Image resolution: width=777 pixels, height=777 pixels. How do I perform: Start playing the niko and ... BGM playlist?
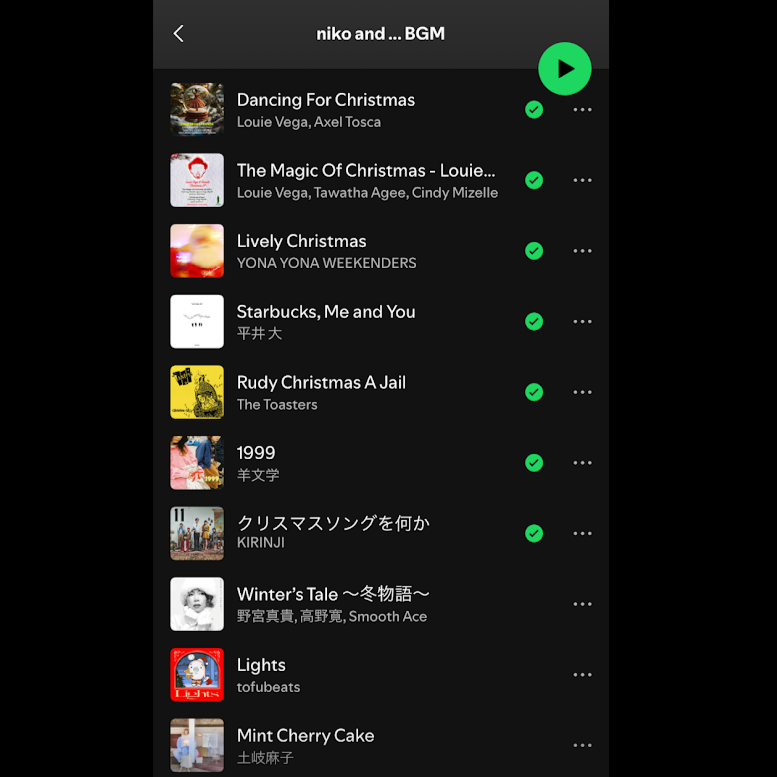(565, 69)
